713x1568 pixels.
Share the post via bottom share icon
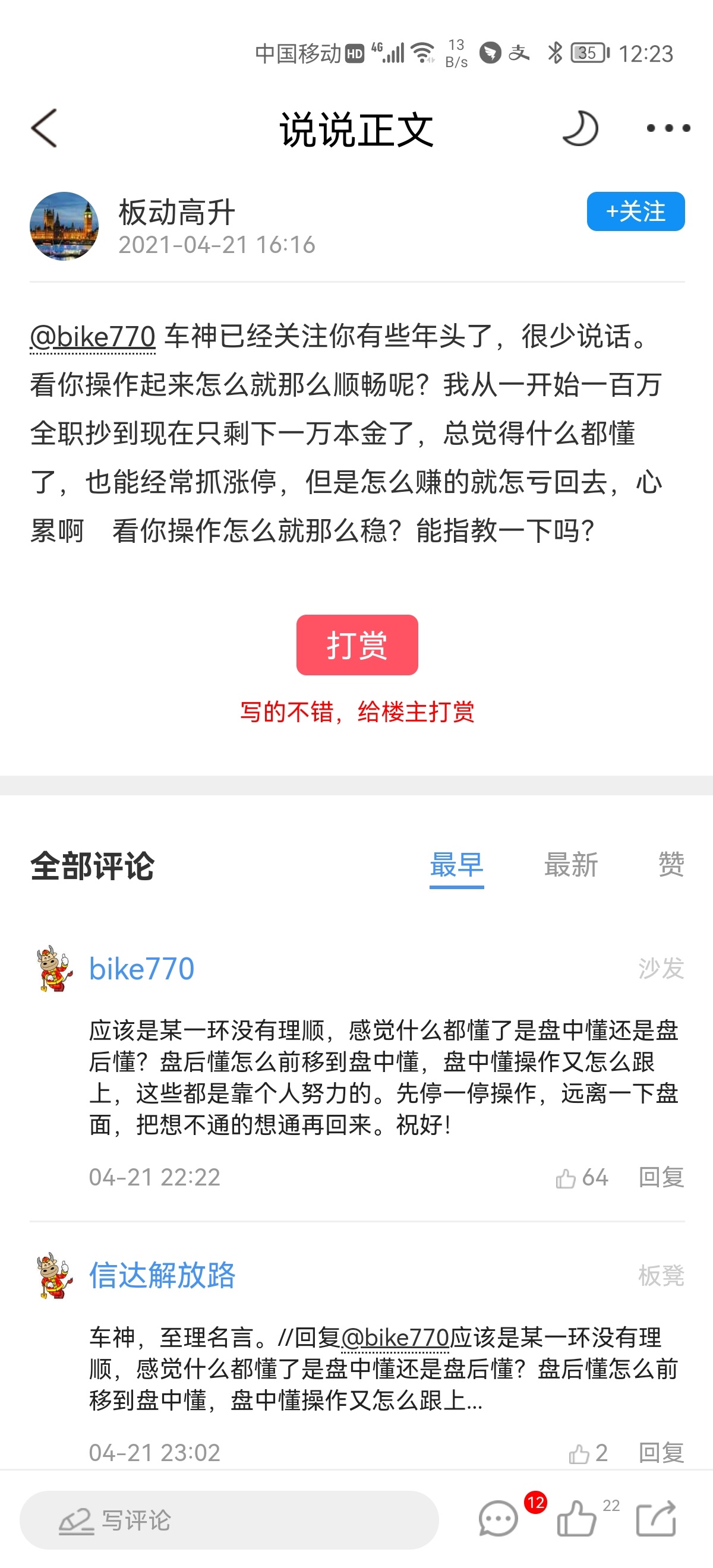[x=656, y=1519]
